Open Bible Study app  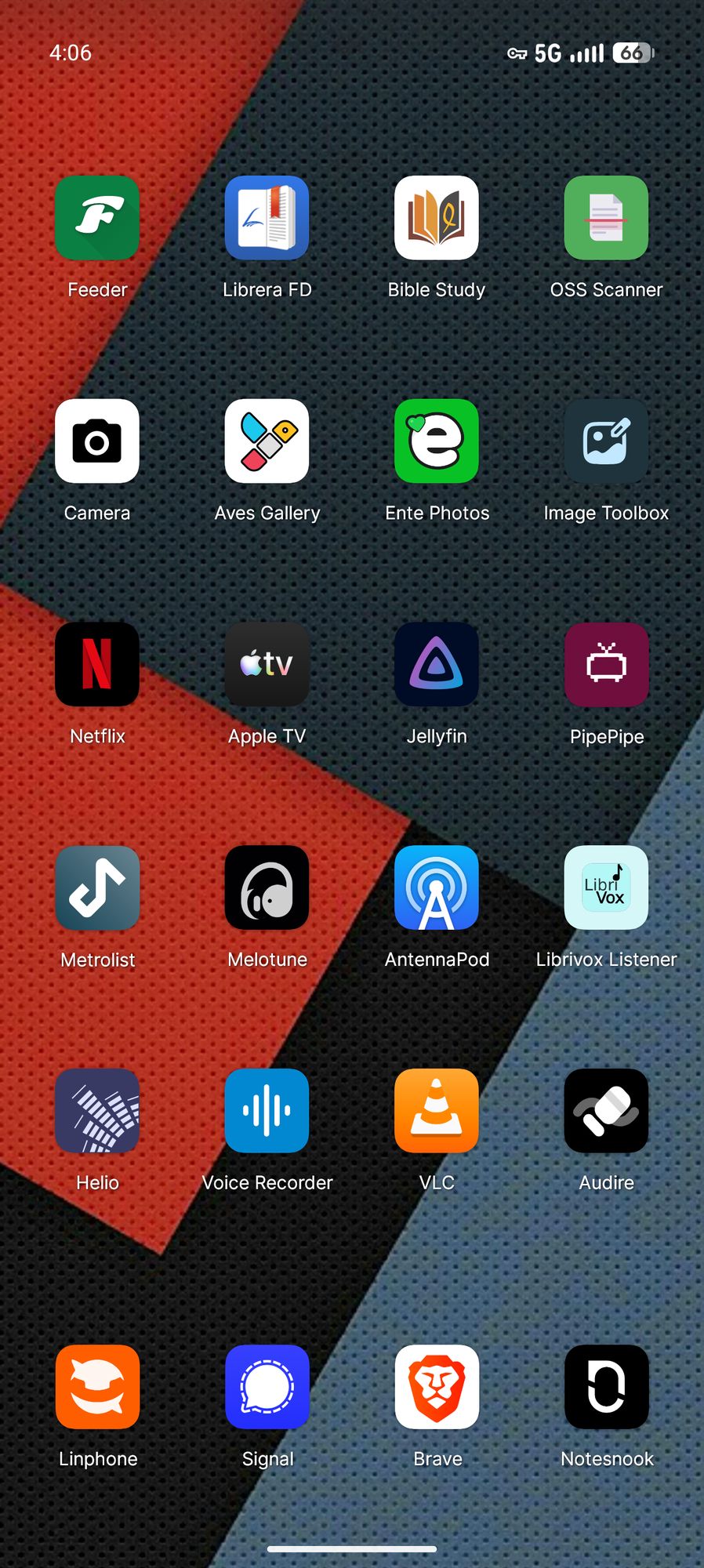point(437,218)
